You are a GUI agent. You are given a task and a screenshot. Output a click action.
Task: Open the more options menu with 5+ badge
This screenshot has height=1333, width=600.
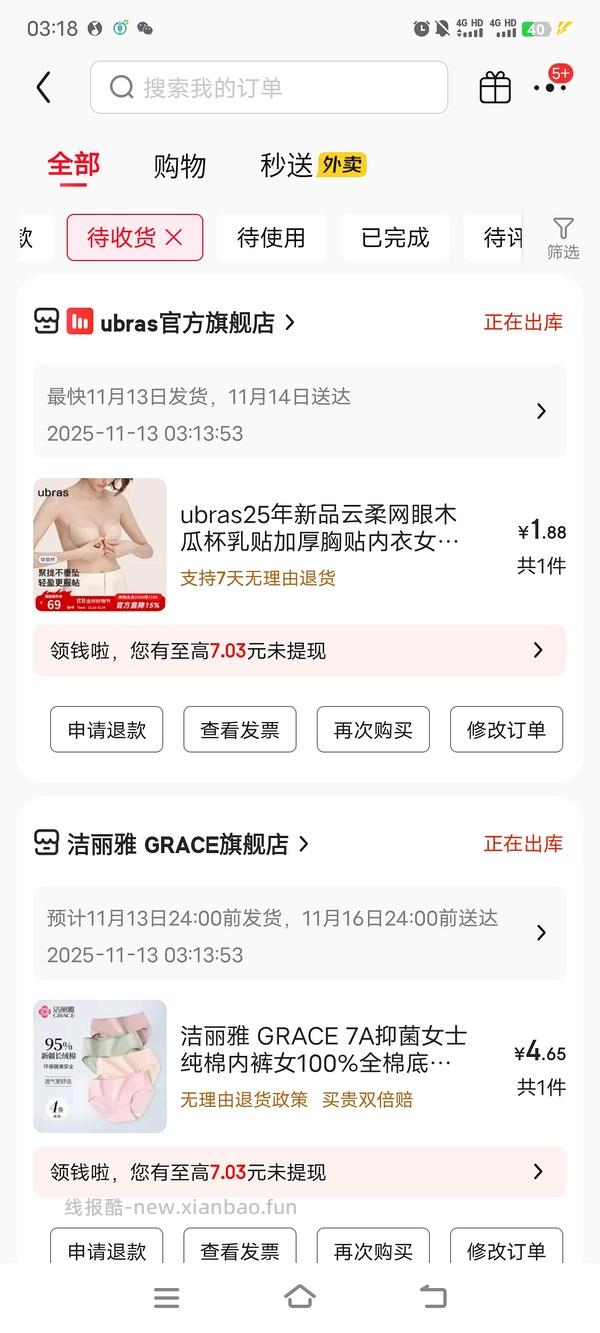(x=550, y=87)
